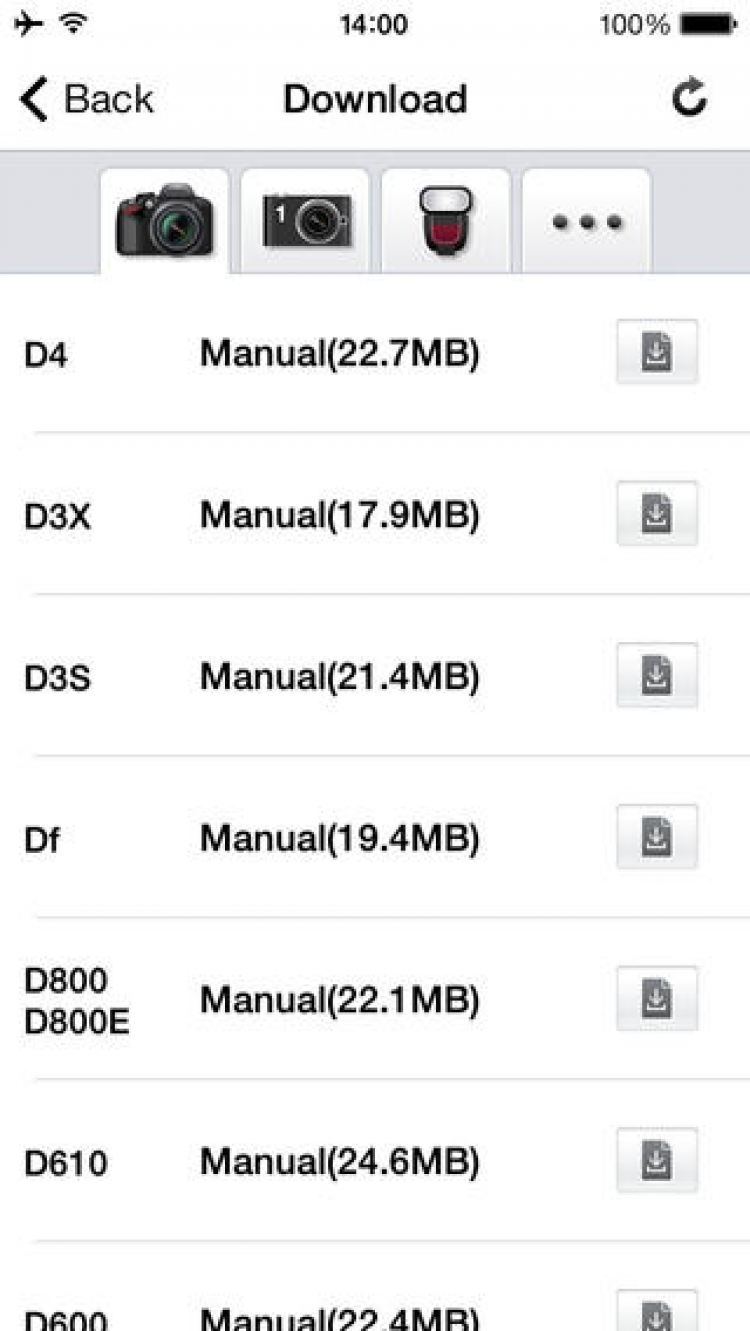This screenshot has width=750, height=1331.
Task: Select the DSLR camera tab
Action: click(x=165, y=221)
